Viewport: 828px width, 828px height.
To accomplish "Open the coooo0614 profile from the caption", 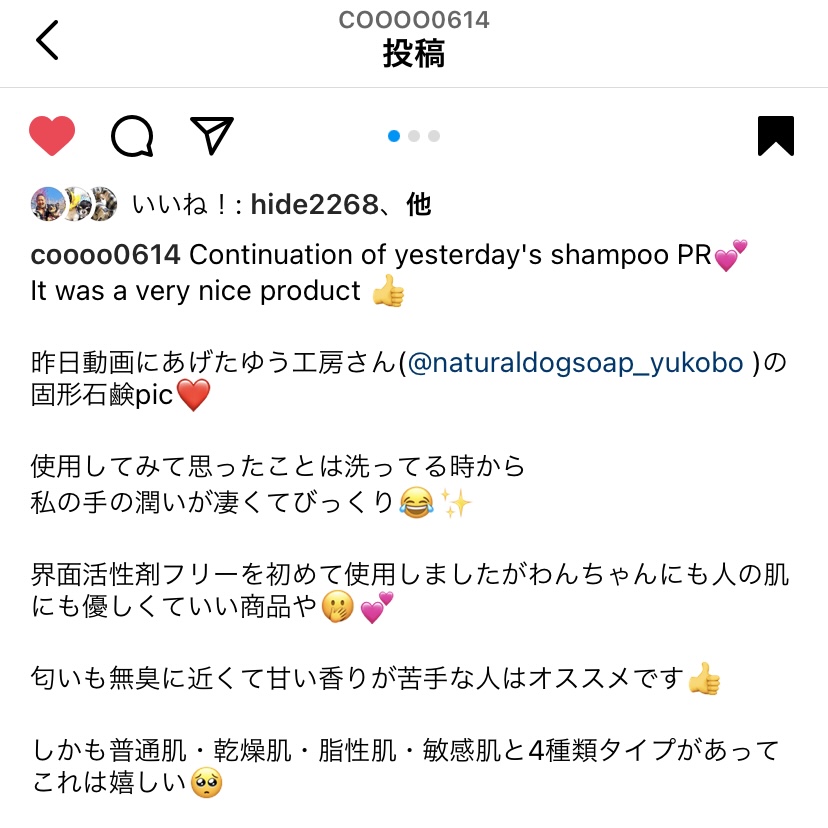I will [105, 255].
